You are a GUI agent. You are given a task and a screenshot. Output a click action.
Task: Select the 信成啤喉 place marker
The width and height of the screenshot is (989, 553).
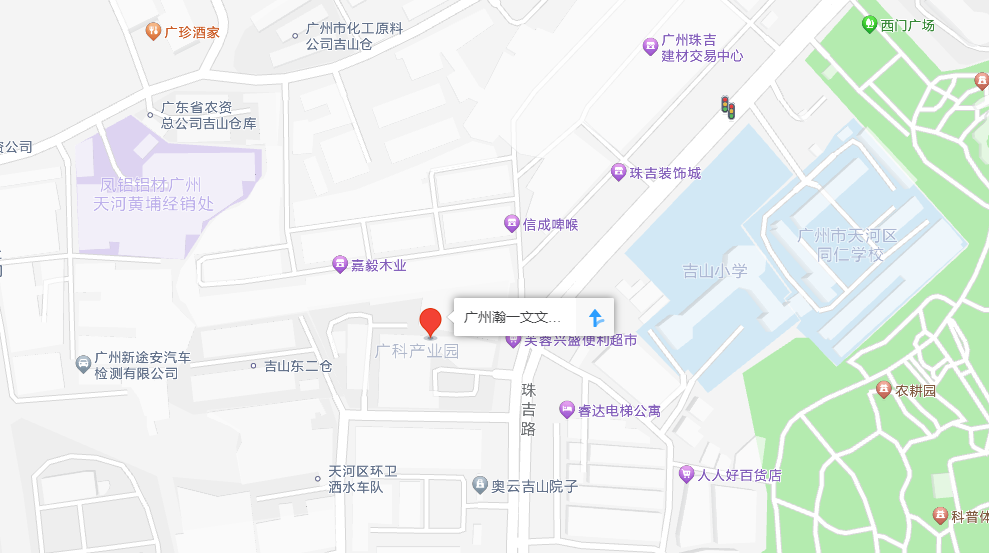(512, 224)
